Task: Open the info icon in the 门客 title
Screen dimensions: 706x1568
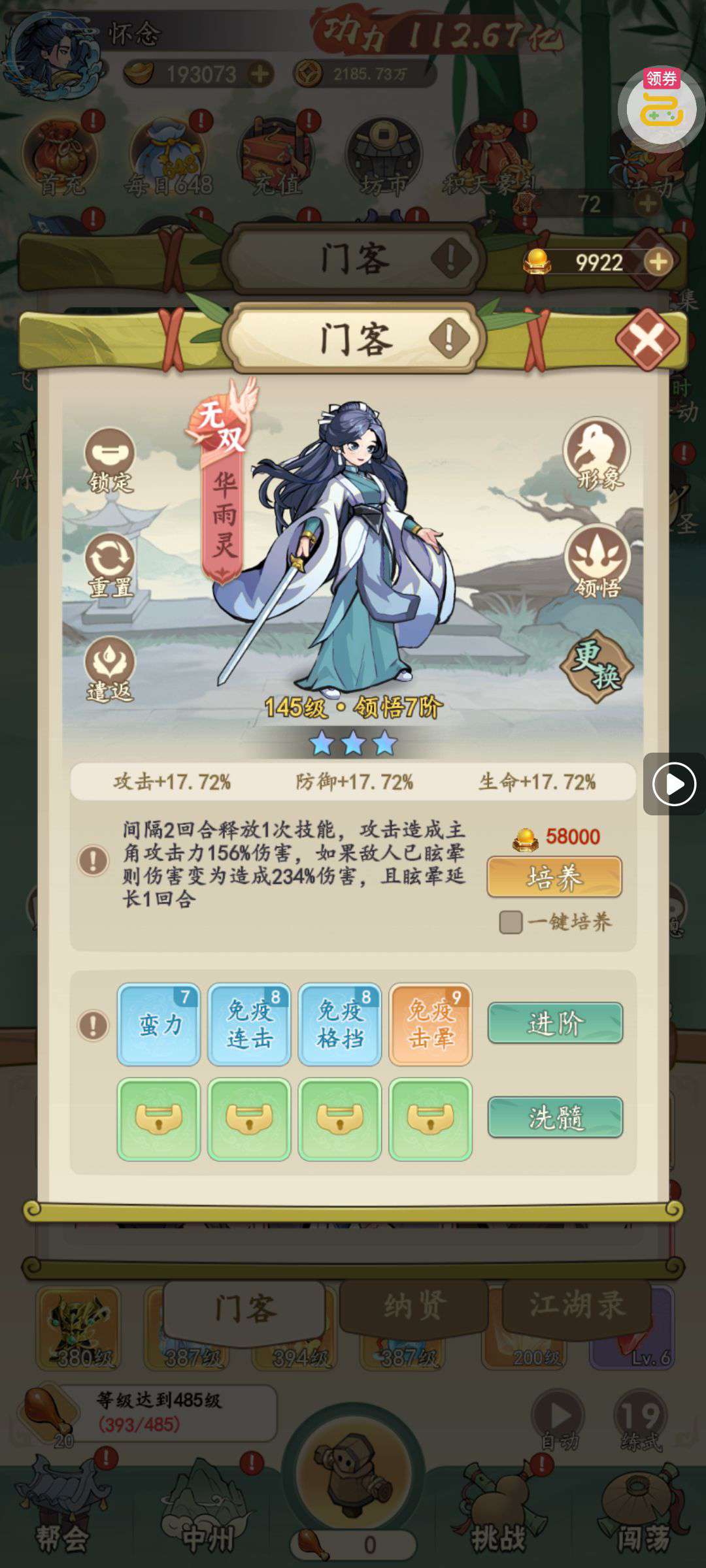Action: (449, 338)
